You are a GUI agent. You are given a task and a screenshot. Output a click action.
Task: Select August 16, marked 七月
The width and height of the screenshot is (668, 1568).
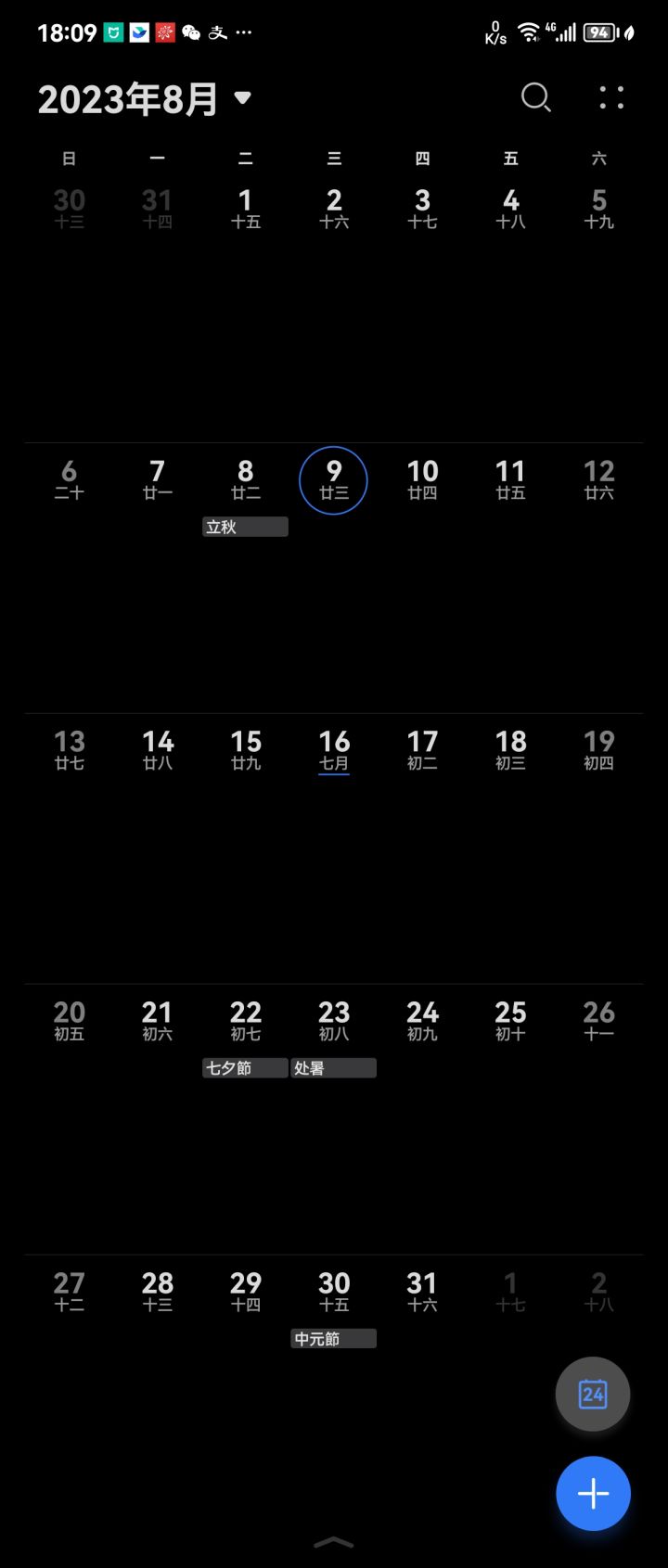[x=334, y=749]
